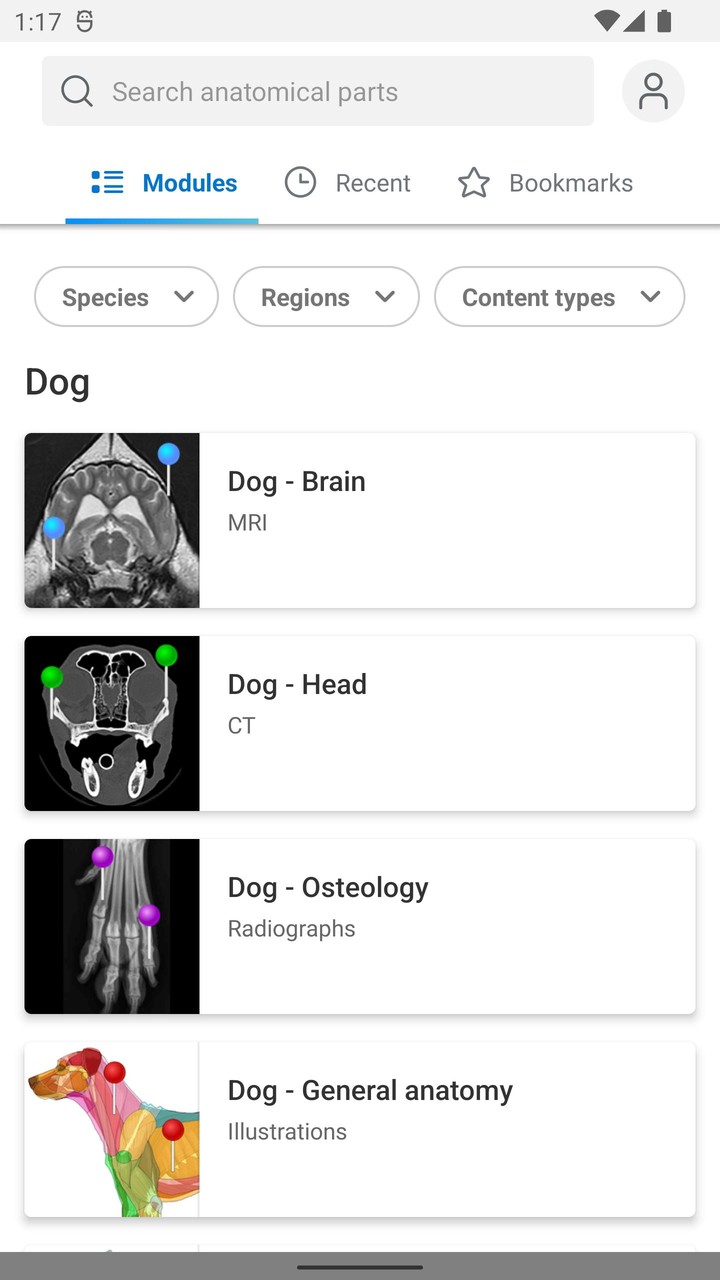This screenshot has width=720, height=1280.
Task: Click the Modules list icon
Action: [x=106, y=182]
